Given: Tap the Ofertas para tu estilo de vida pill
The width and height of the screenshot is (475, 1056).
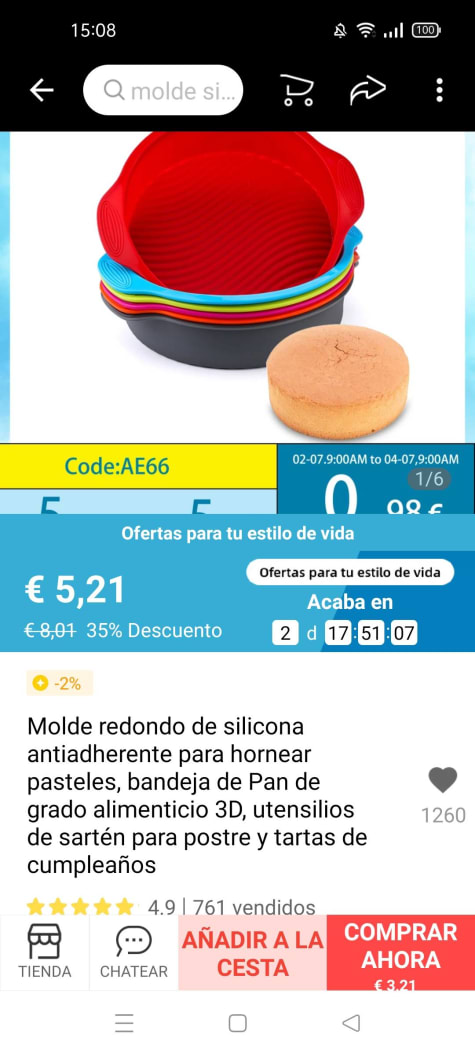Looking at the screenshot, I should [350, 572].
